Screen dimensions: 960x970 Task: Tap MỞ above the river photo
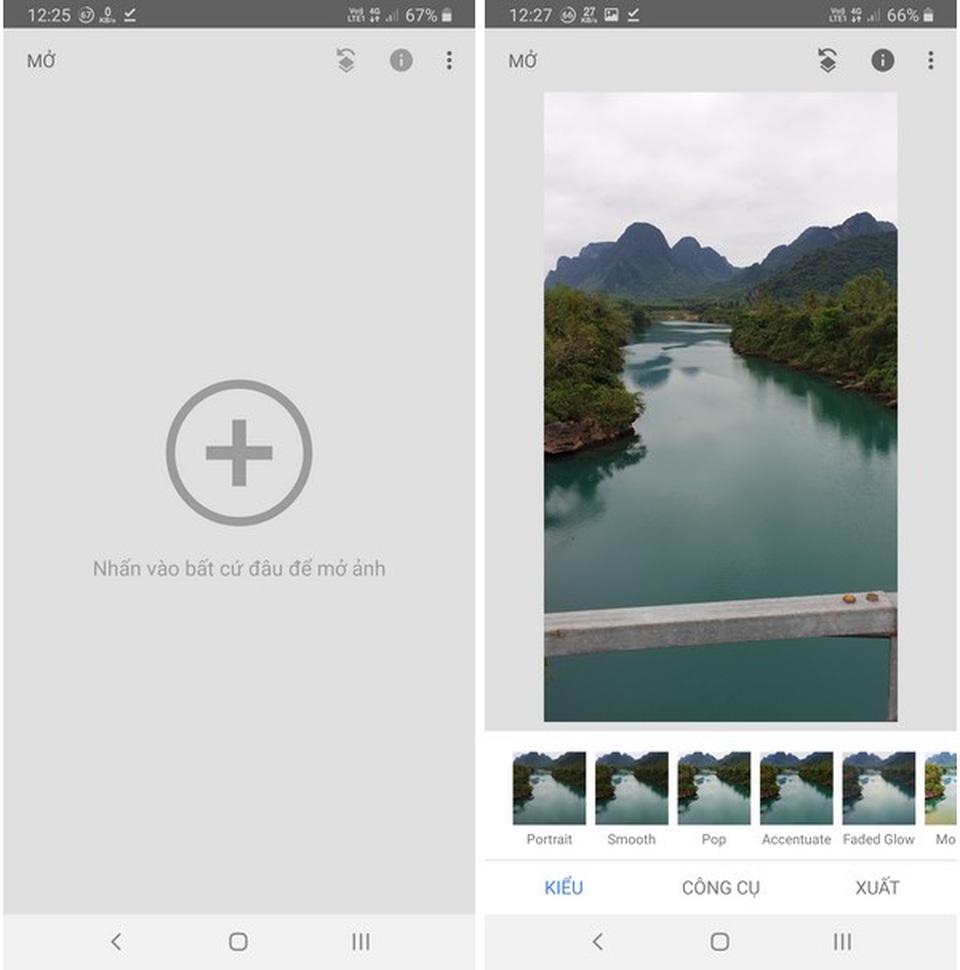pos(523,61)
